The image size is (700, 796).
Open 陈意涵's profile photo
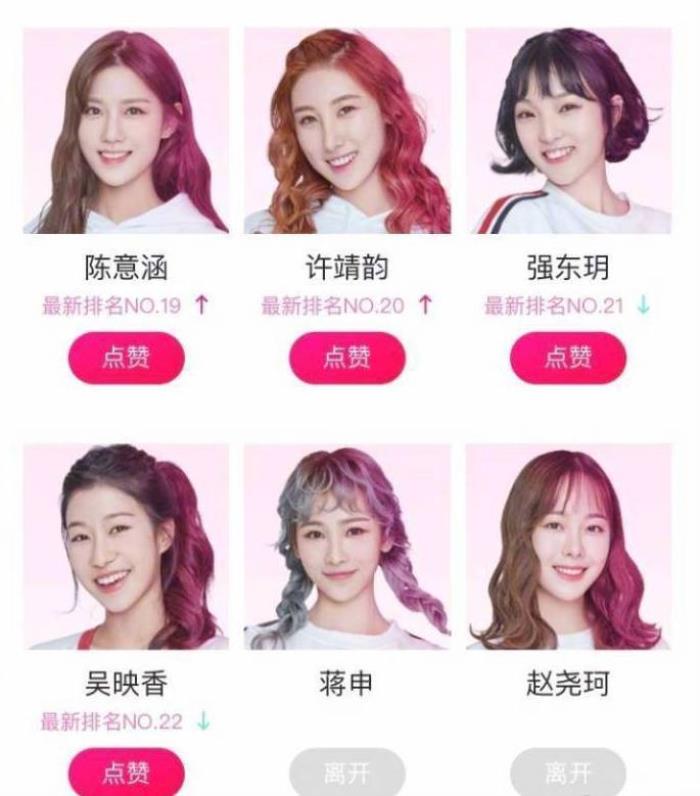pos(126,130)
